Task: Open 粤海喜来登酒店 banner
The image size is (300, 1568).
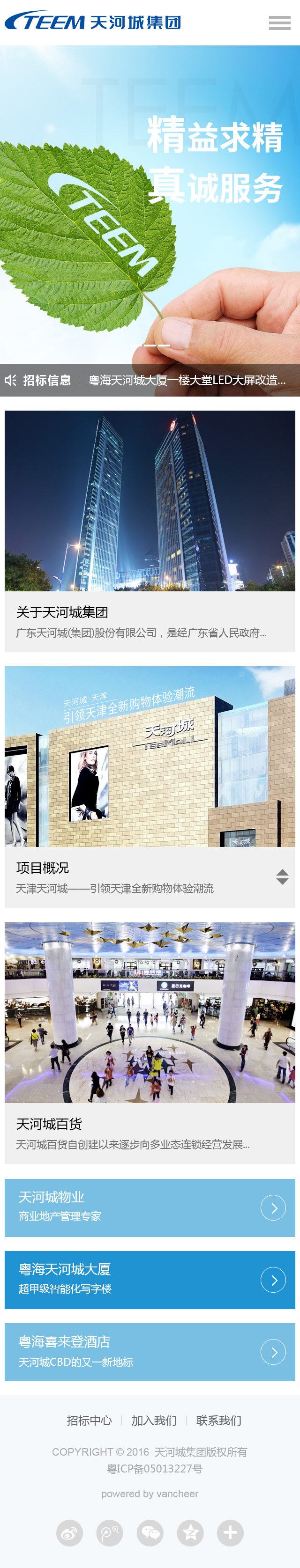Action: coord(150,1352)
